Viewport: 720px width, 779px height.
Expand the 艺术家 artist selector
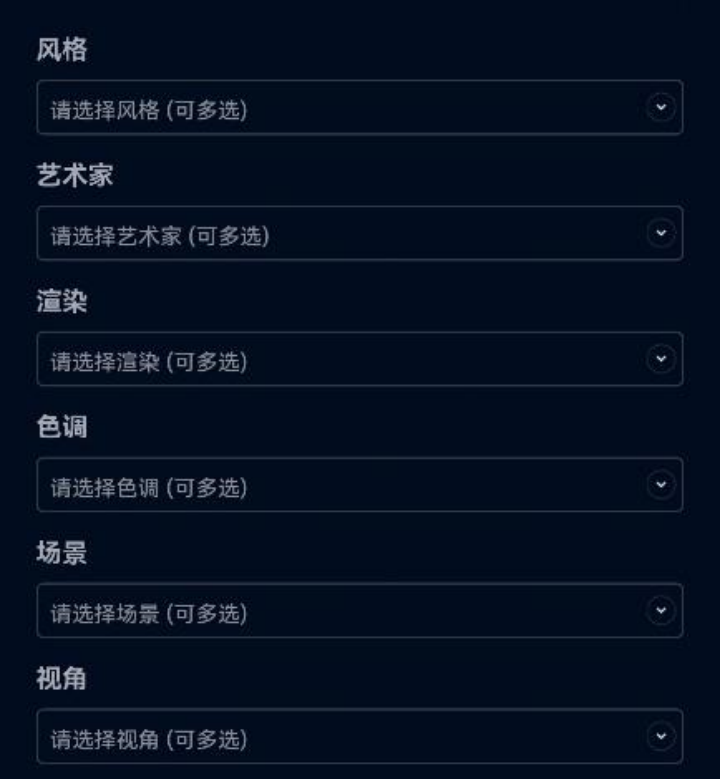coord(360,234)
